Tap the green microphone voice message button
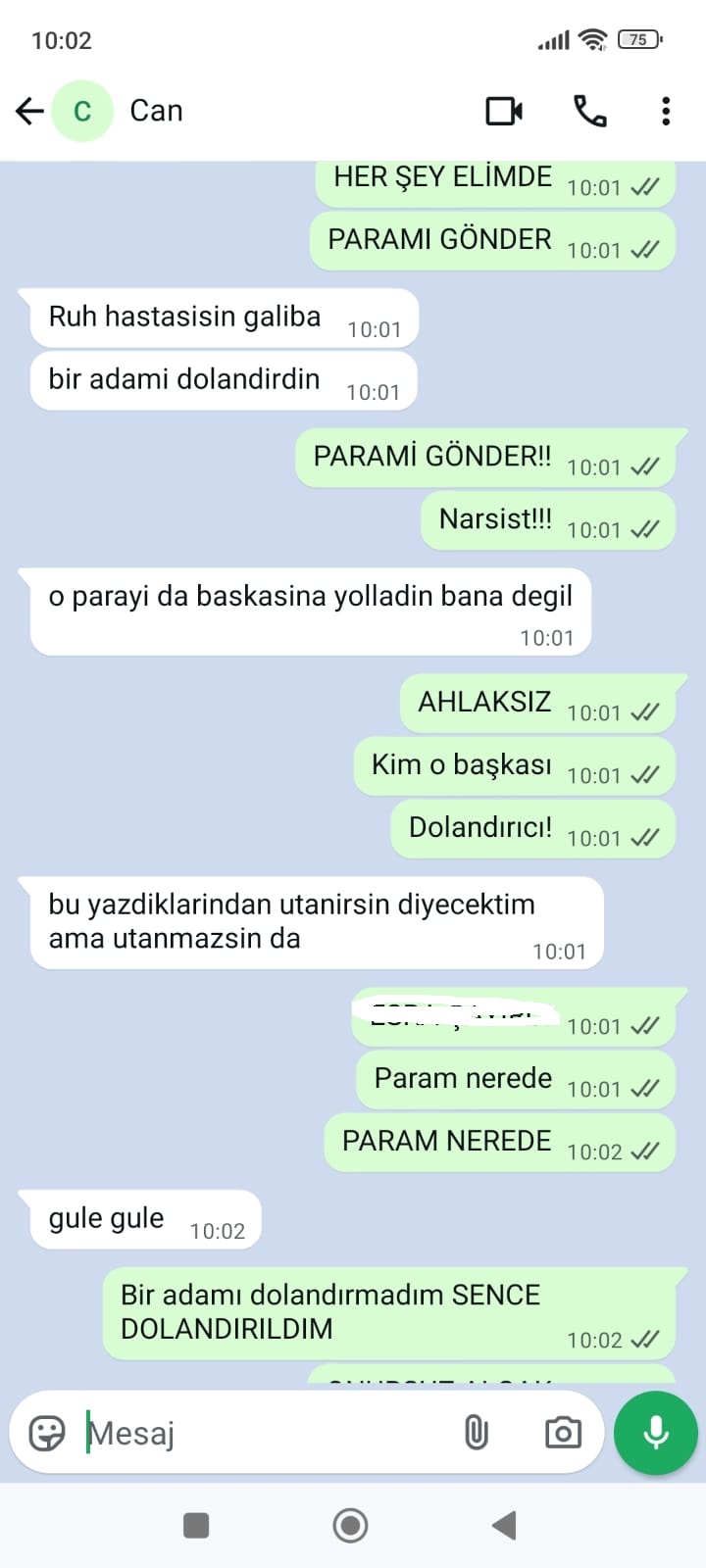Image resolution: width=706 pixels, height=1568 pixels. click(x=655, y=1433)
